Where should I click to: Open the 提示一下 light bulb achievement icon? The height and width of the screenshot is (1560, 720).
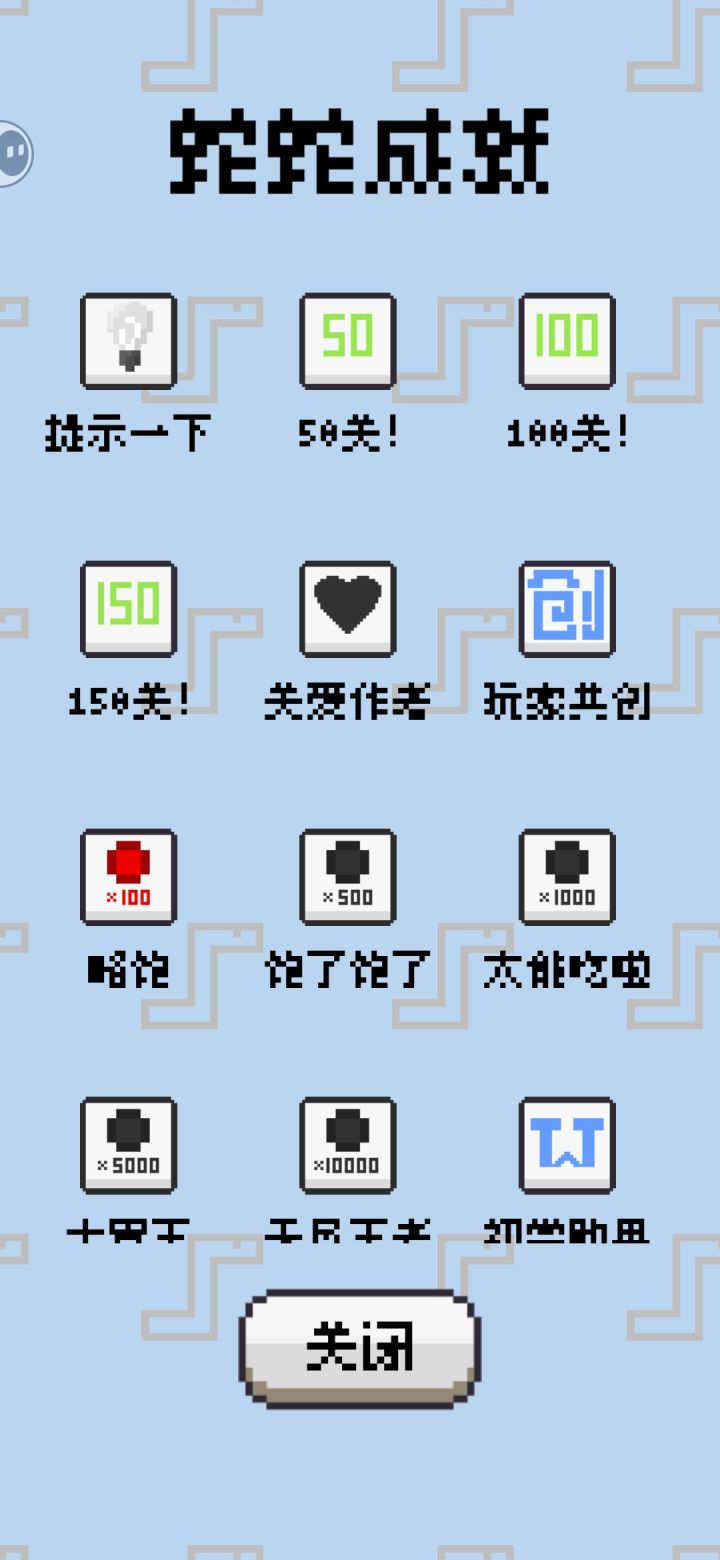click(x=128, y=341)
